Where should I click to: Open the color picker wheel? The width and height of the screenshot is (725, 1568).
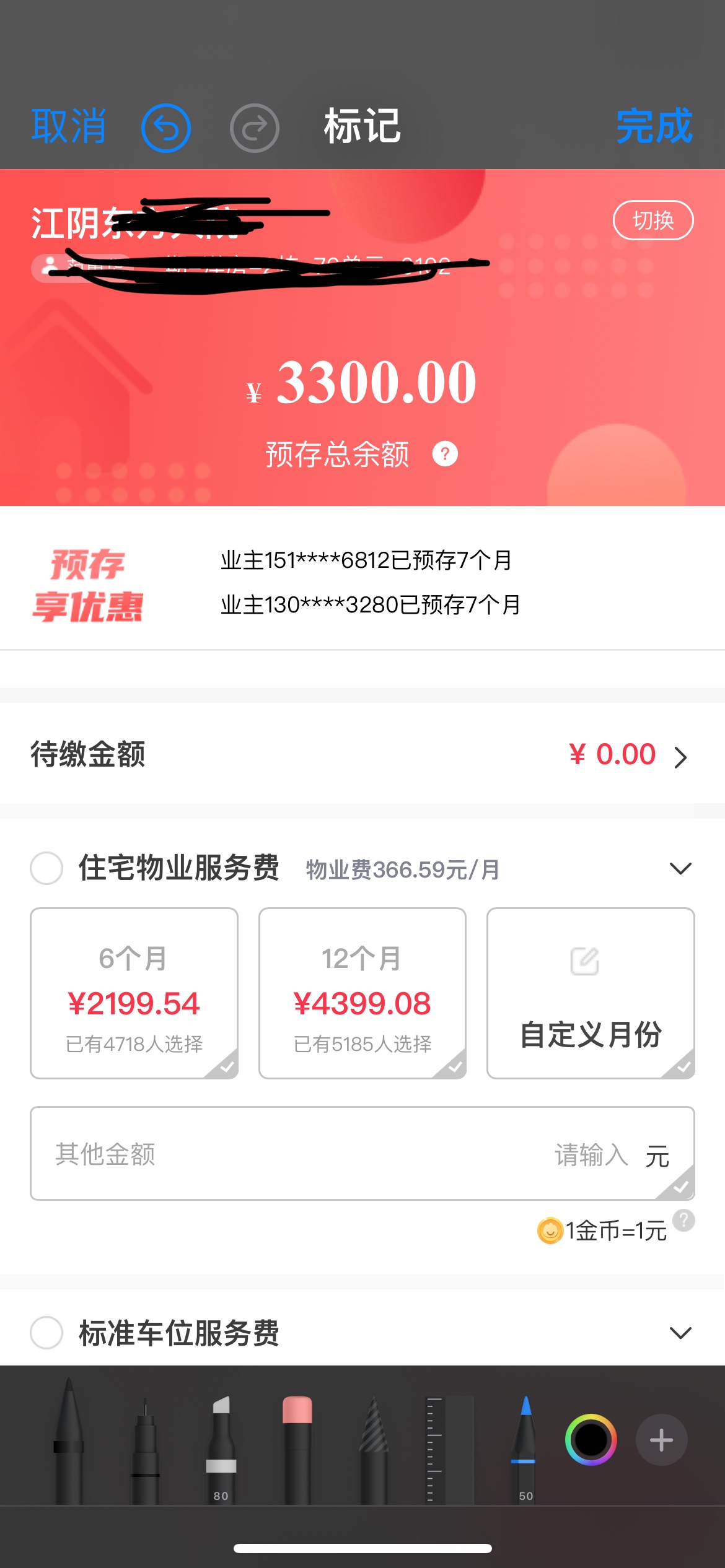(x=591, y=1440)
